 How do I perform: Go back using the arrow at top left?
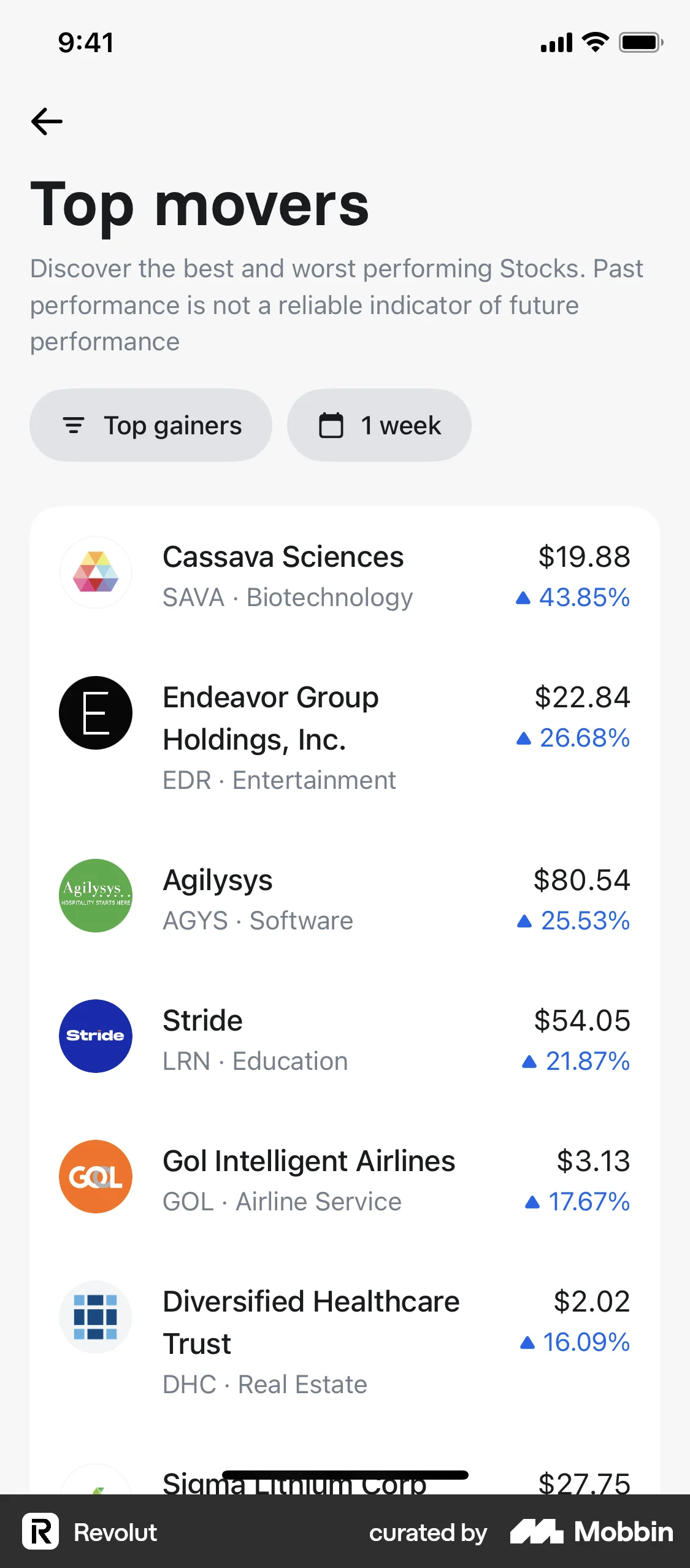point(46,121)
